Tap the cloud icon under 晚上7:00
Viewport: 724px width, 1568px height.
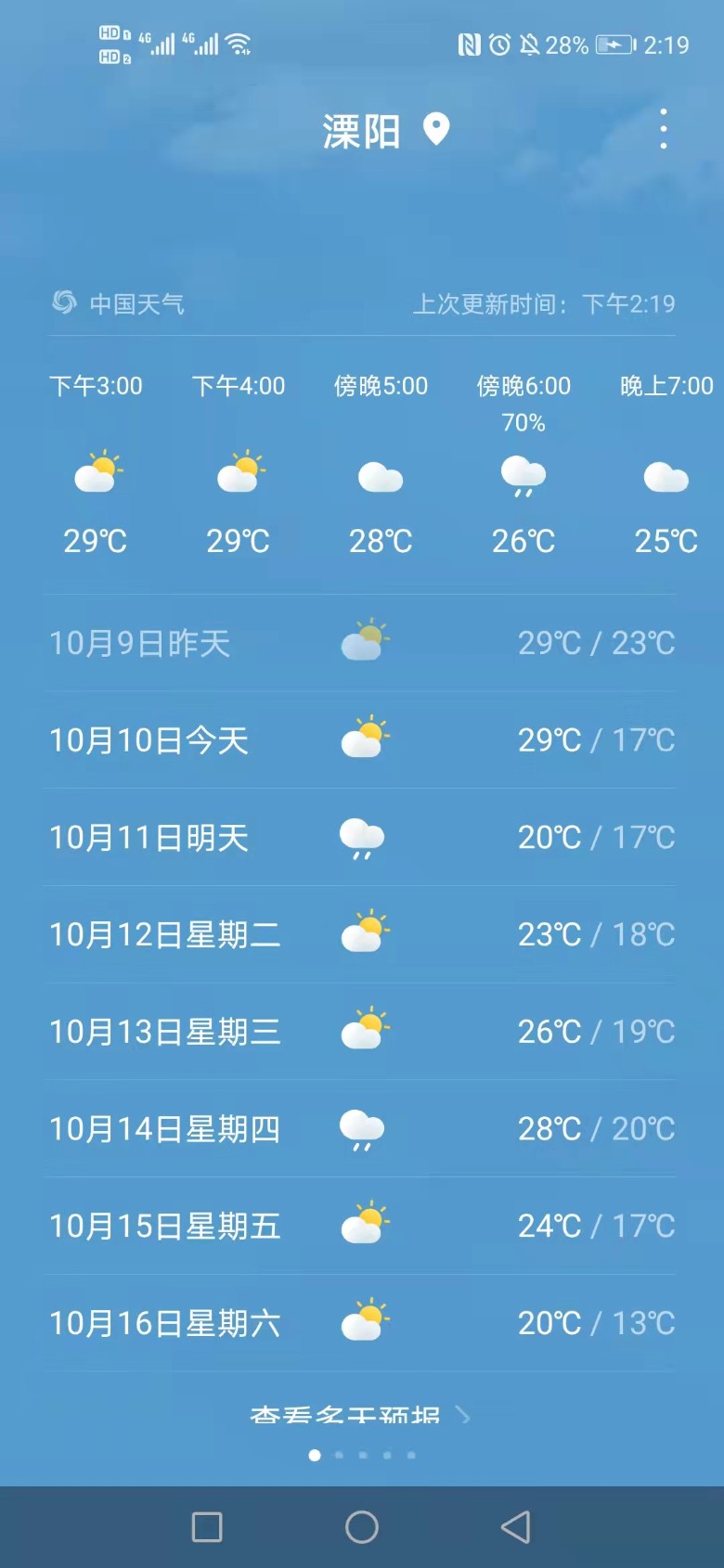(664, 475)
